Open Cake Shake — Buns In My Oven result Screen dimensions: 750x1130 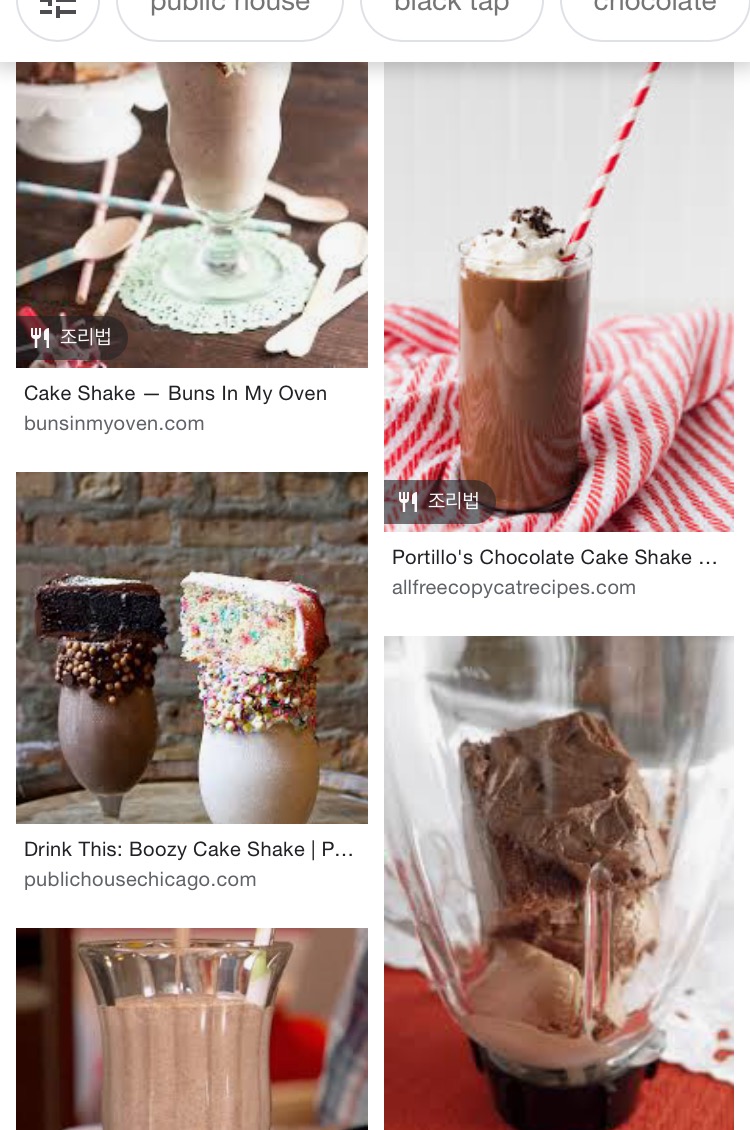pos(191,215)
